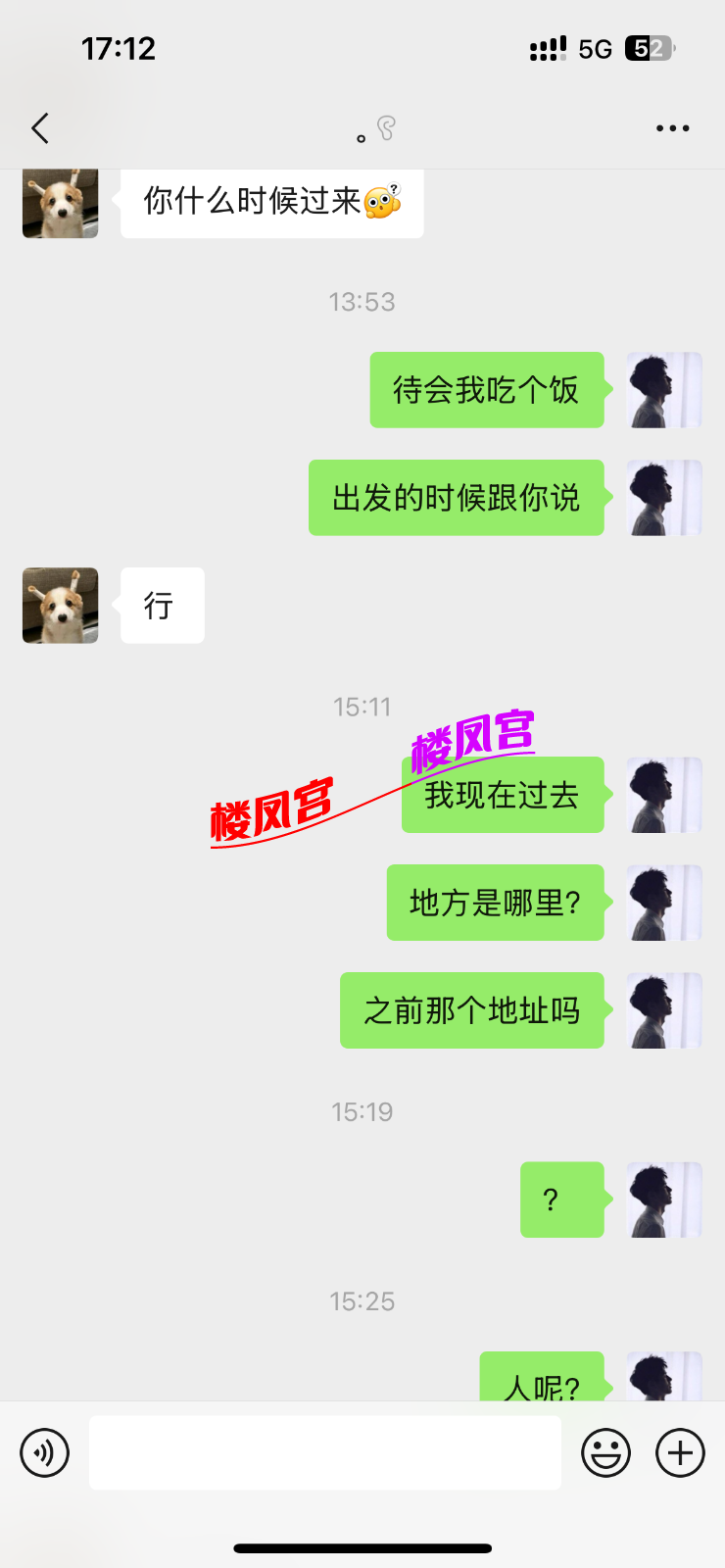Open my avatar beside 待会我吃个饭
Image resolution: width=725 pixels, height=1568 pixels.
pyautogui.click(x=664, y=390)
